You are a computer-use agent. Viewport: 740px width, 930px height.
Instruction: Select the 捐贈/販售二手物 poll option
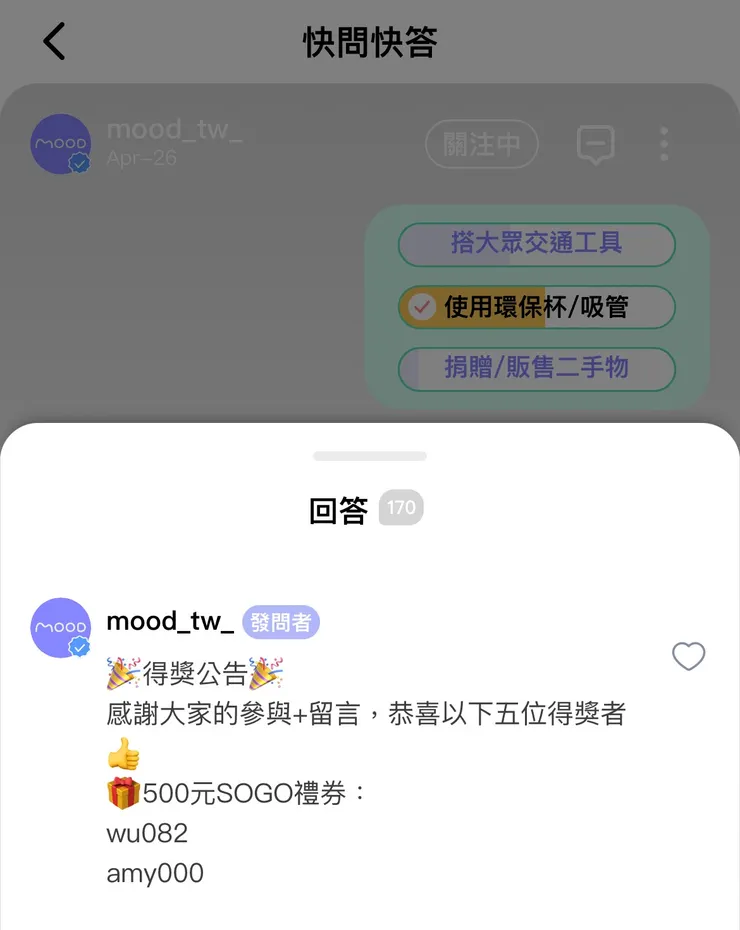[536, 369]
